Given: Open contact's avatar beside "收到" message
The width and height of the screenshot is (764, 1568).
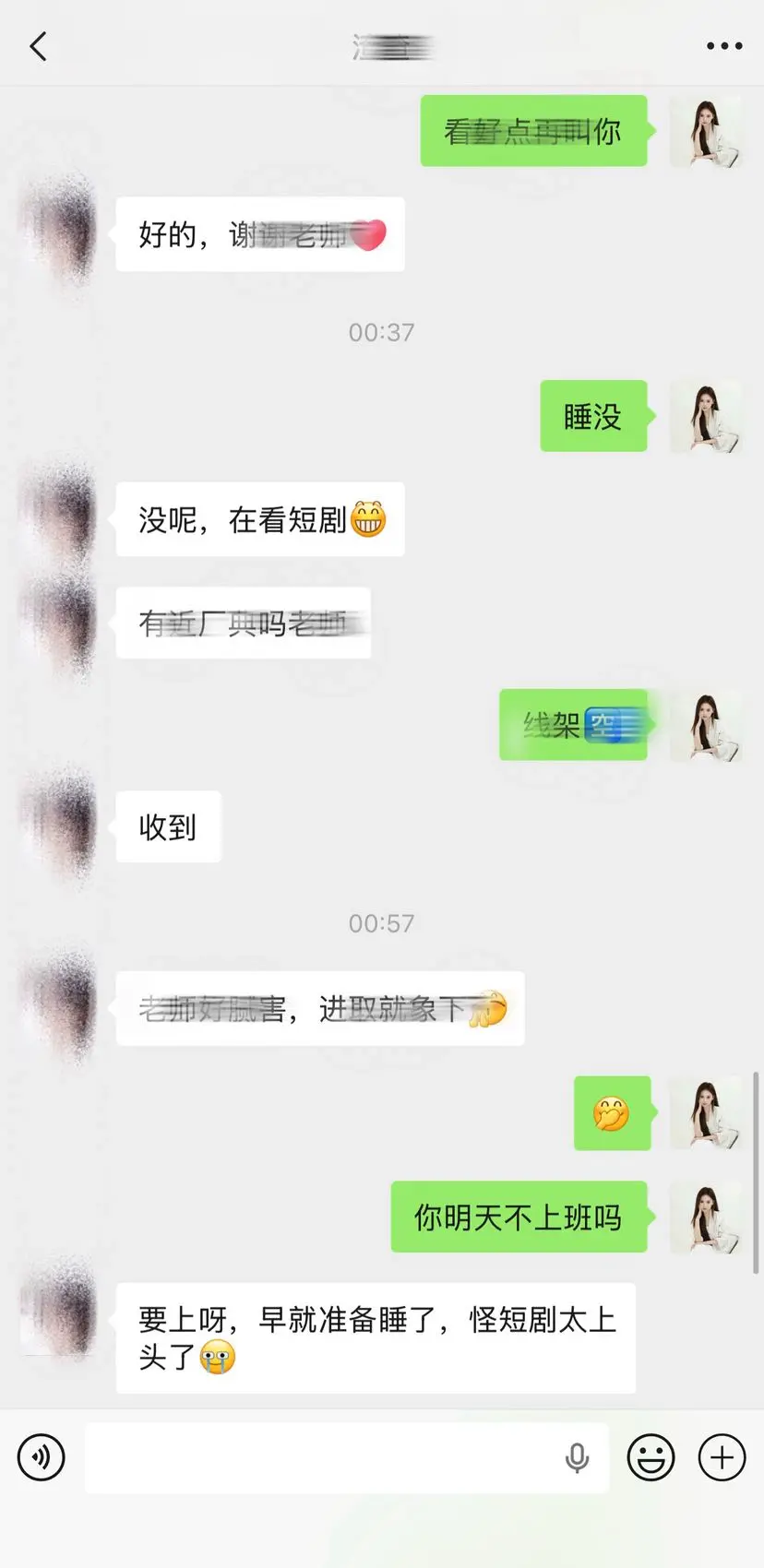Looking at the screenshot, I should (x=59, y=827).
